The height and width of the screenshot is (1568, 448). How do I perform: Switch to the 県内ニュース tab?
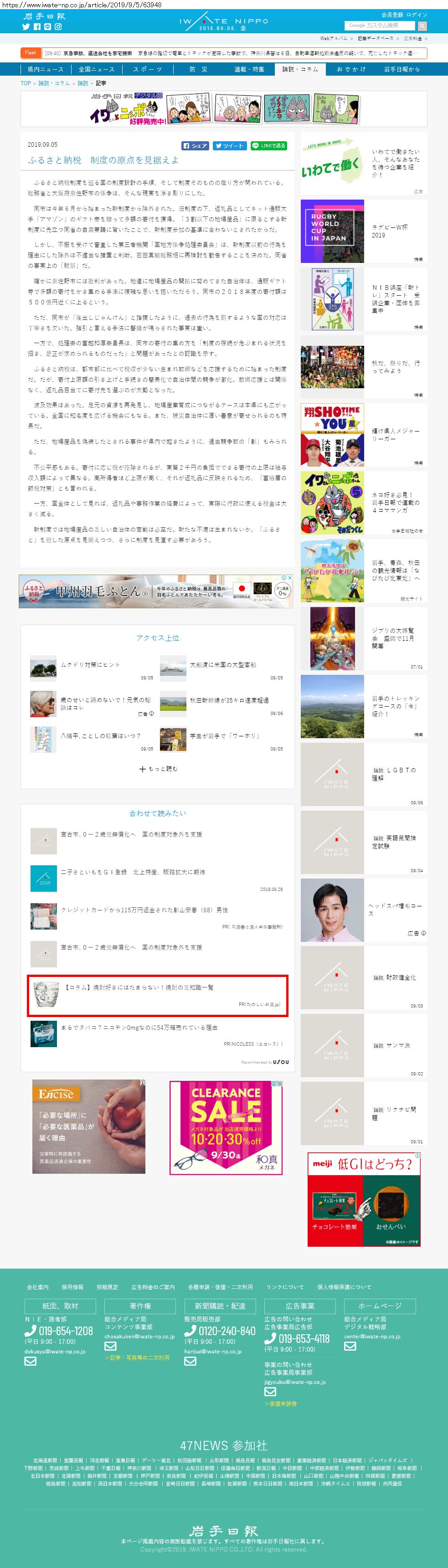pos(45,69)
